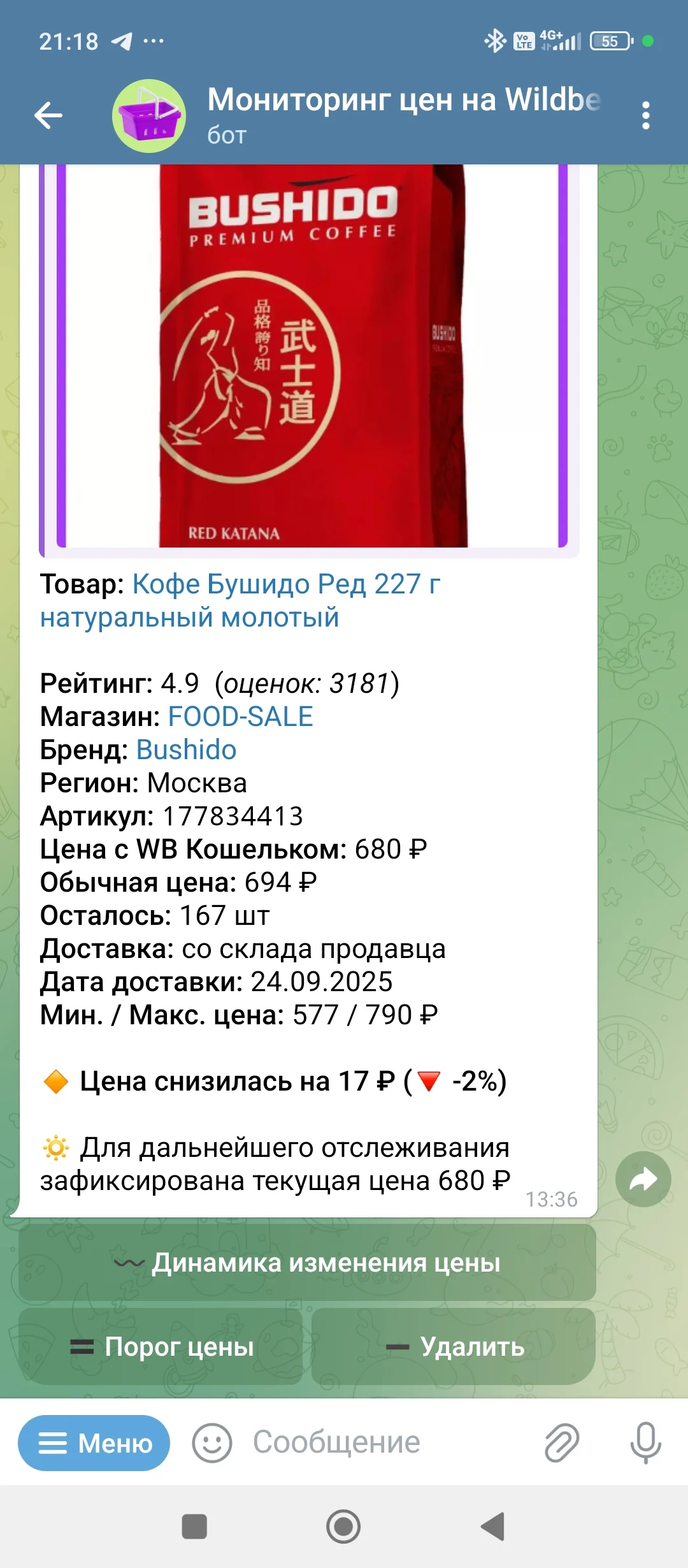Tap the Сообщение message input field
This screenshot has width=688, height=1568.
pyautogui.click(x=357, y=1443)
